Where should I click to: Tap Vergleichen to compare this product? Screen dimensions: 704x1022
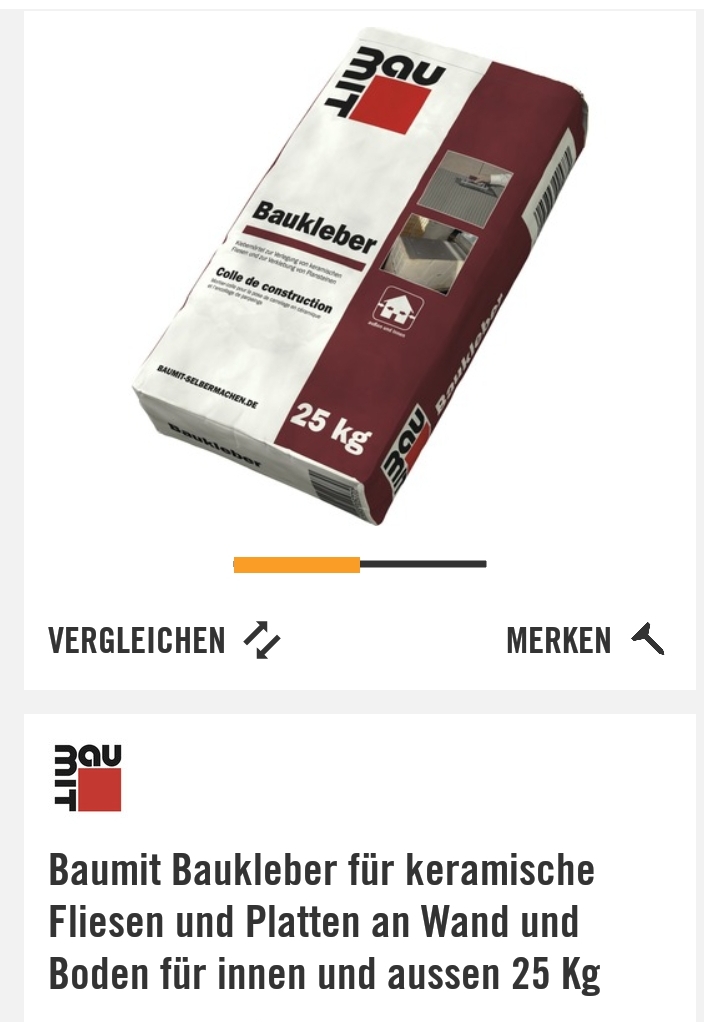(164, 640)
